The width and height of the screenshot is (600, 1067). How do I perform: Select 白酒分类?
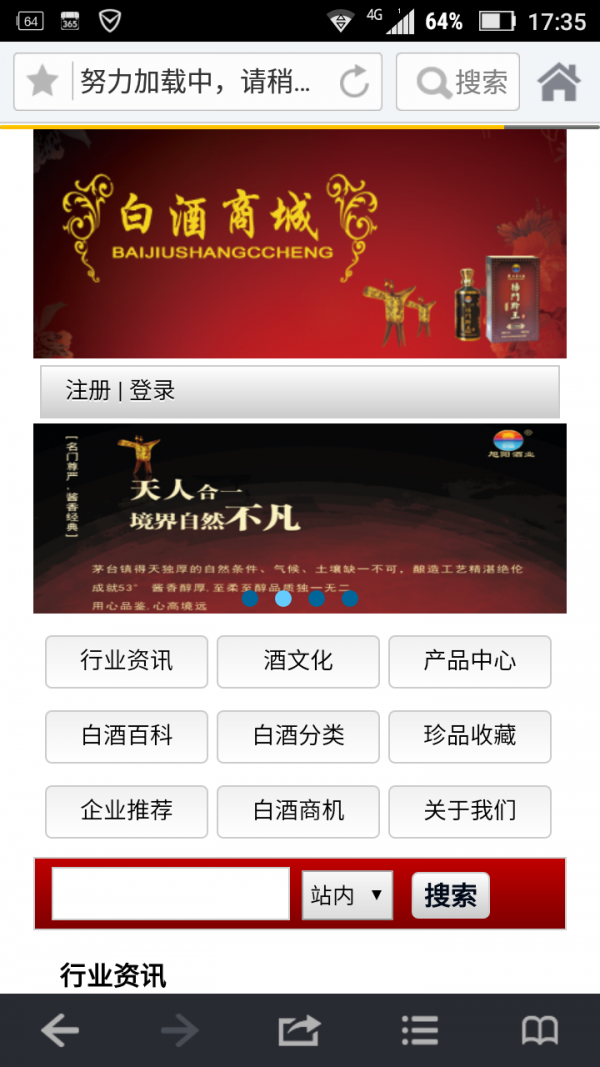point(298,736)
